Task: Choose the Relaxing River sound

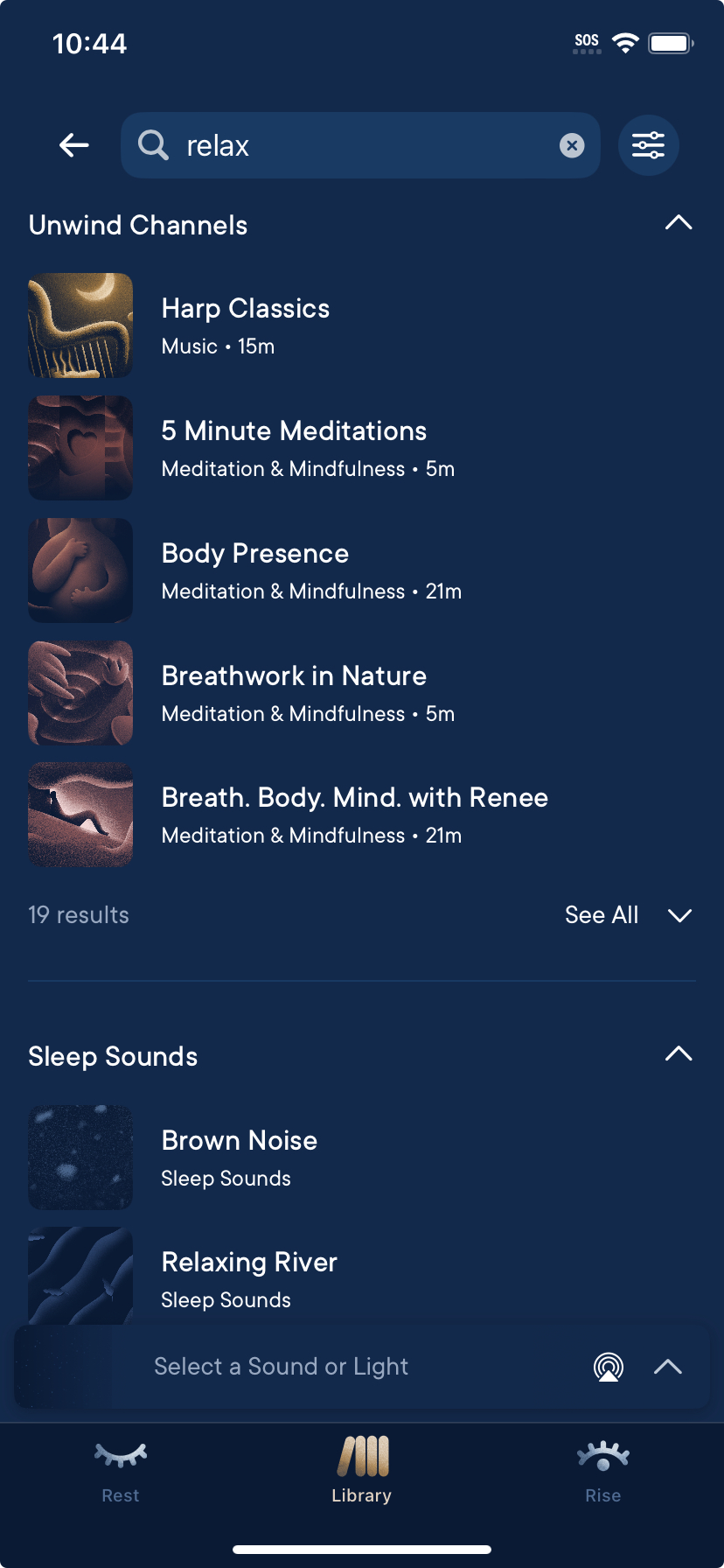Action: click(249, 1278)
